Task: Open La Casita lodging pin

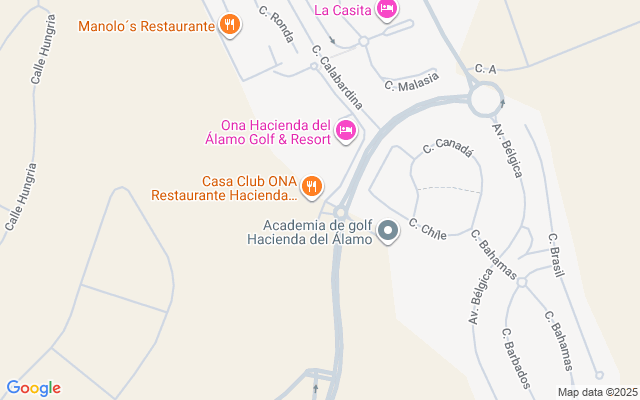Action: (387, 10)
